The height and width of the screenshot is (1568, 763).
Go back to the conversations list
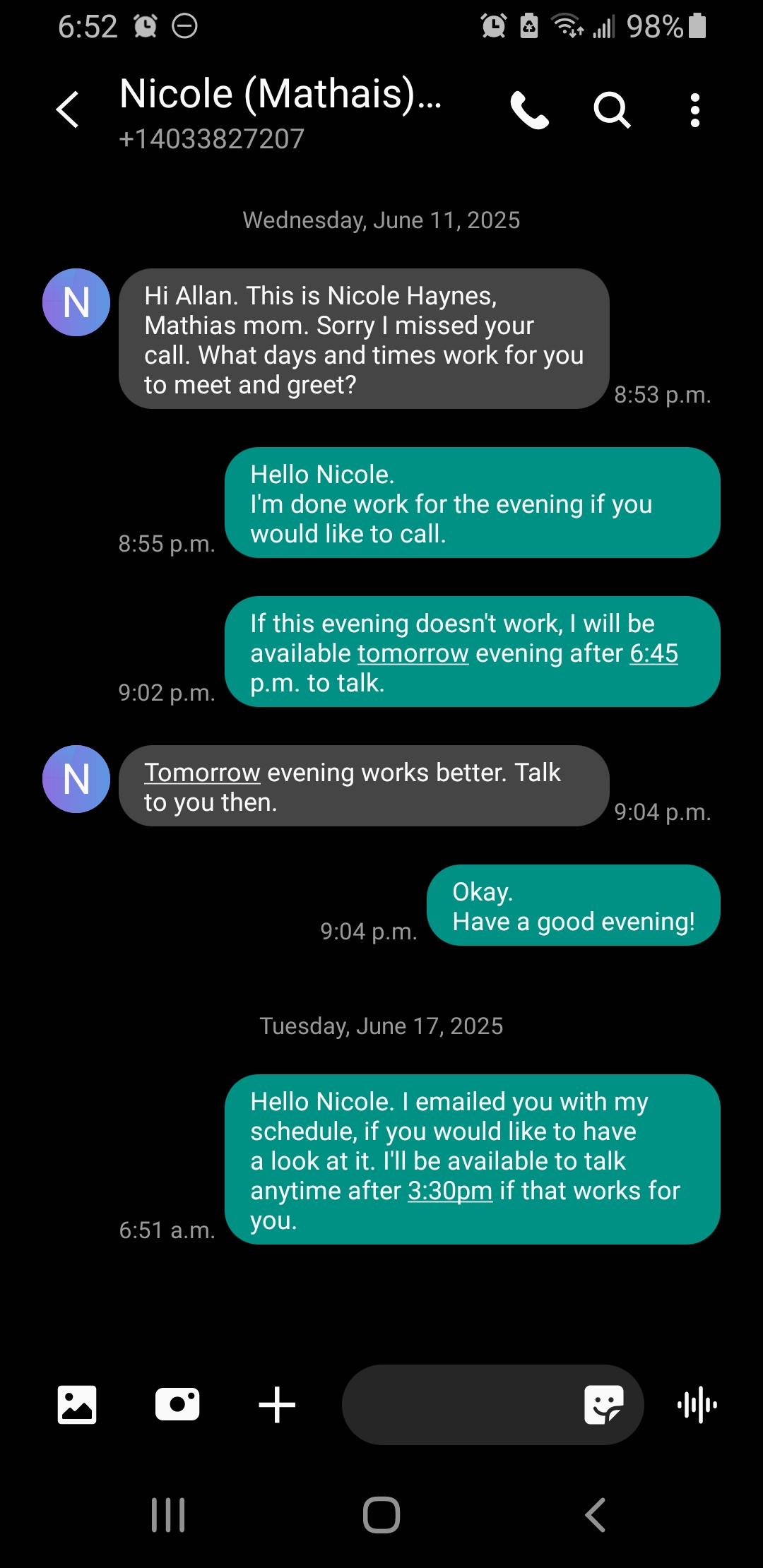point(68,109)
